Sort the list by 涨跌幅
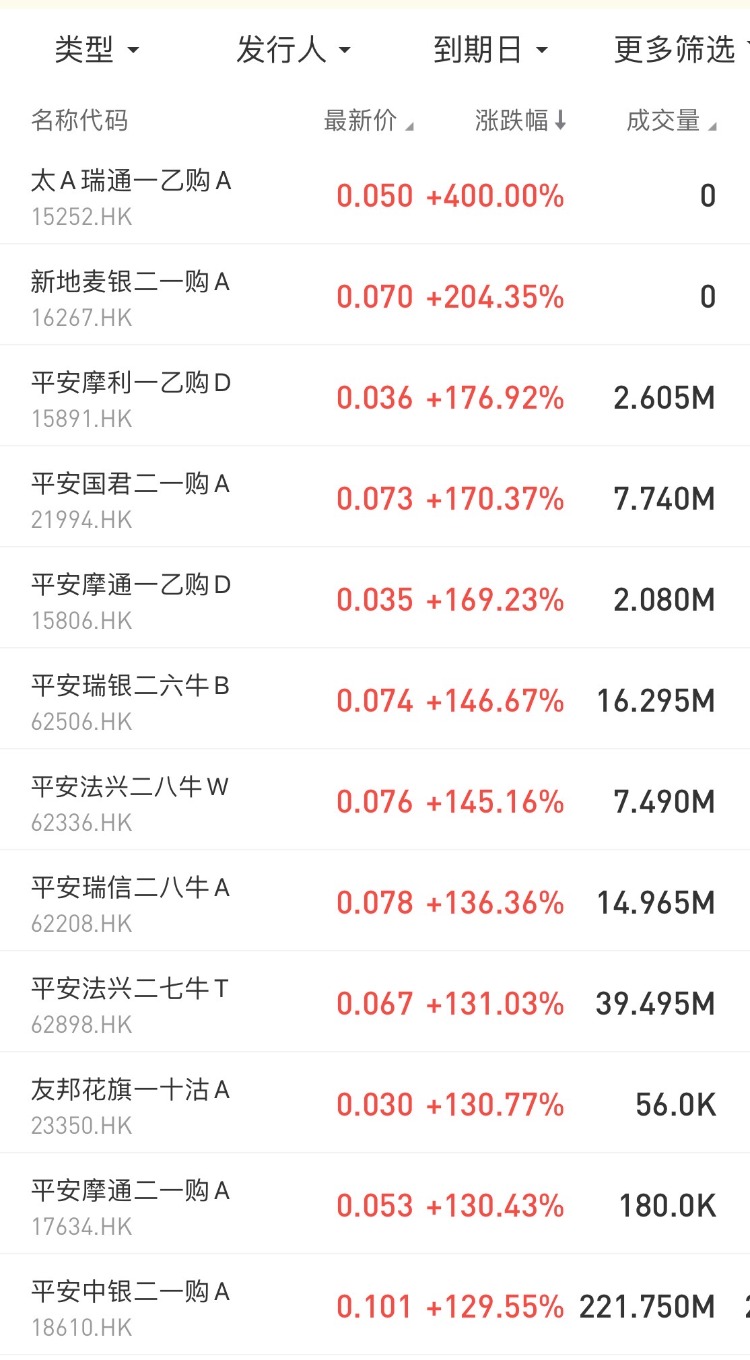This screenshot has height=1360, width=750. tap(520, 121)
